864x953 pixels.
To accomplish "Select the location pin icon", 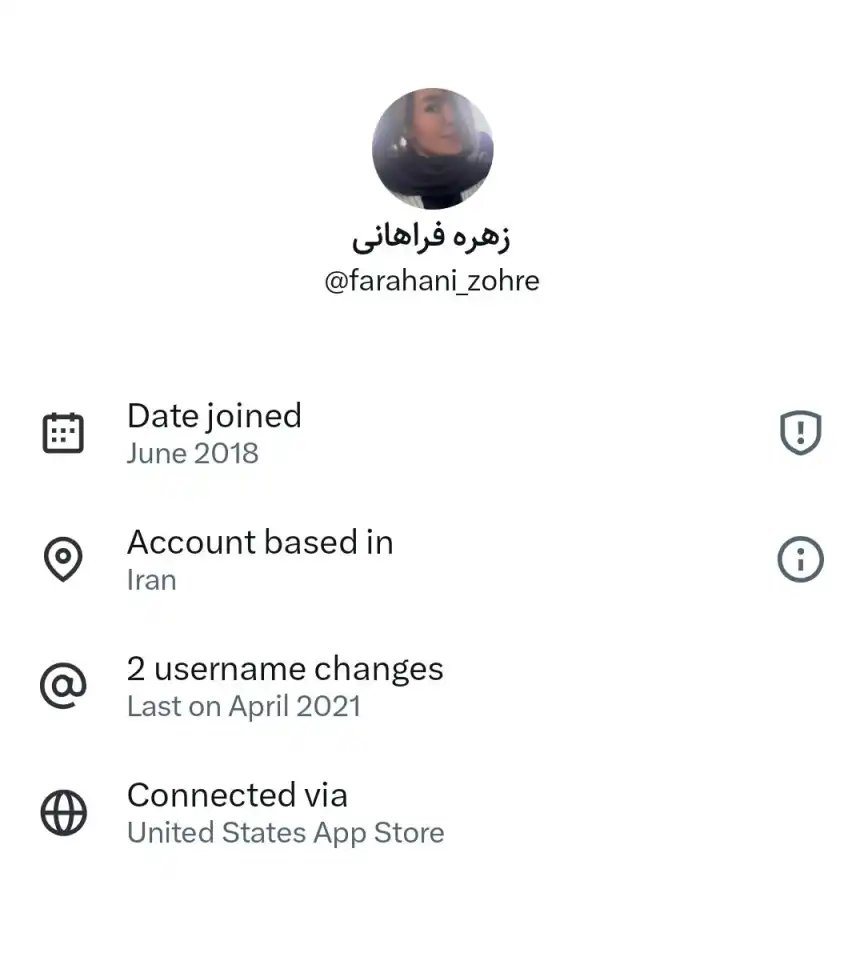I will click(63, 559).
